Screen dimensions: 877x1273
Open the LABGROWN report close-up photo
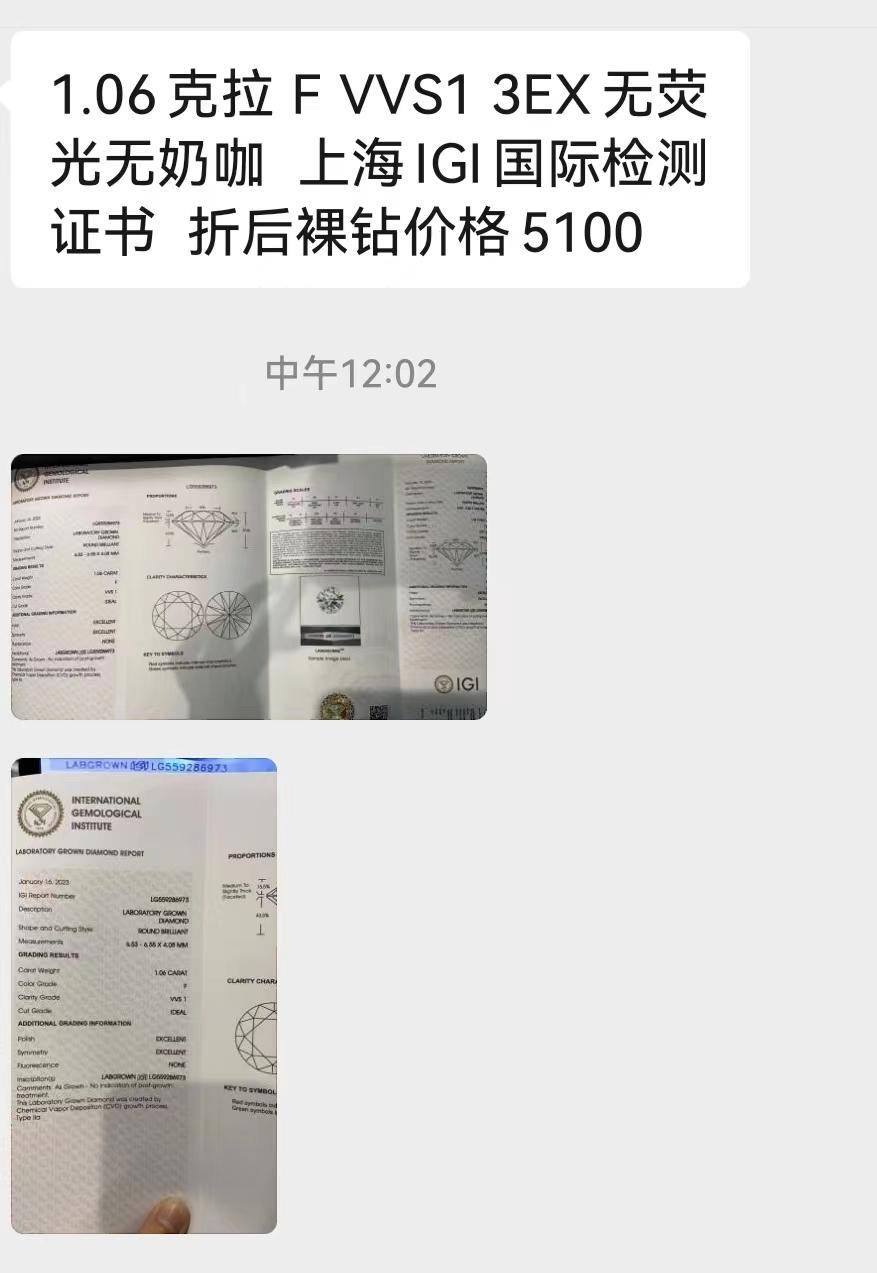point(143,995)
